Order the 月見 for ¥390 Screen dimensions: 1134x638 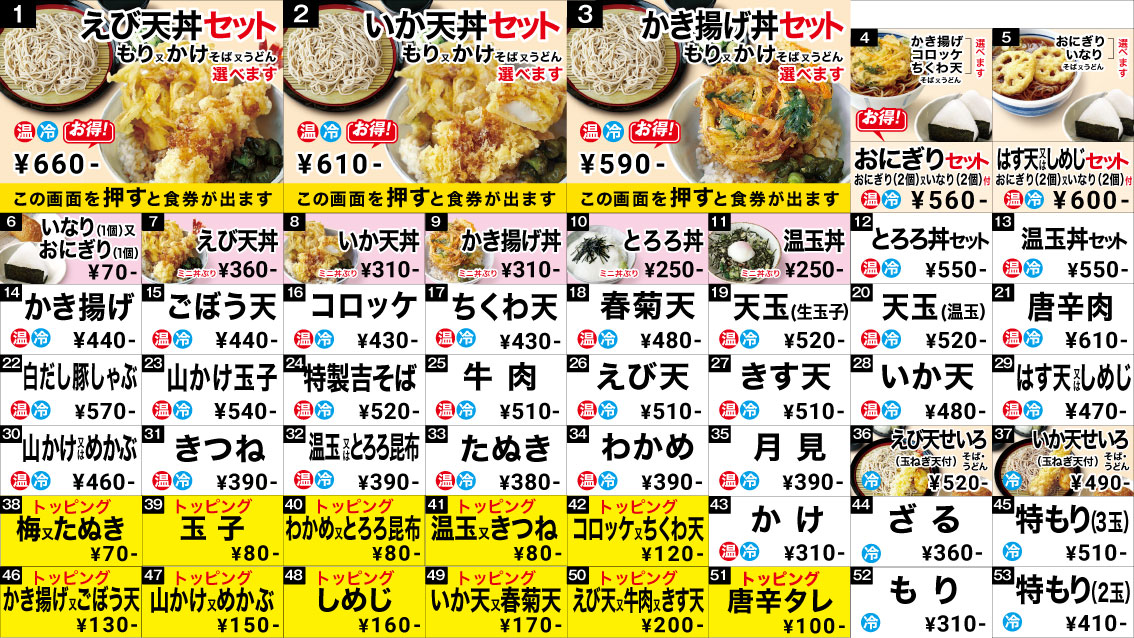[779, 459]
